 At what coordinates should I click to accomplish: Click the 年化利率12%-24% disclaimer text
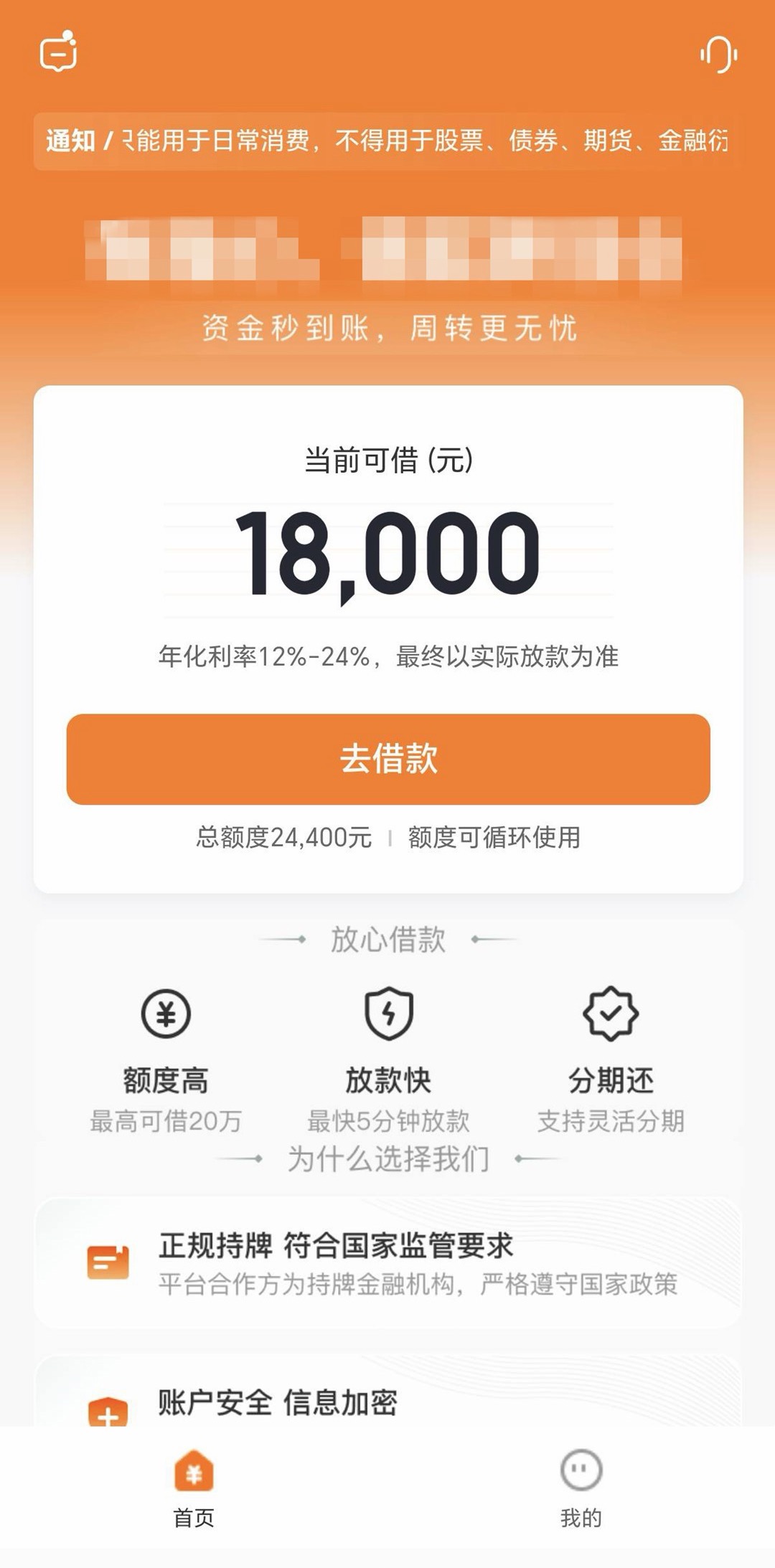click(387, 656)
